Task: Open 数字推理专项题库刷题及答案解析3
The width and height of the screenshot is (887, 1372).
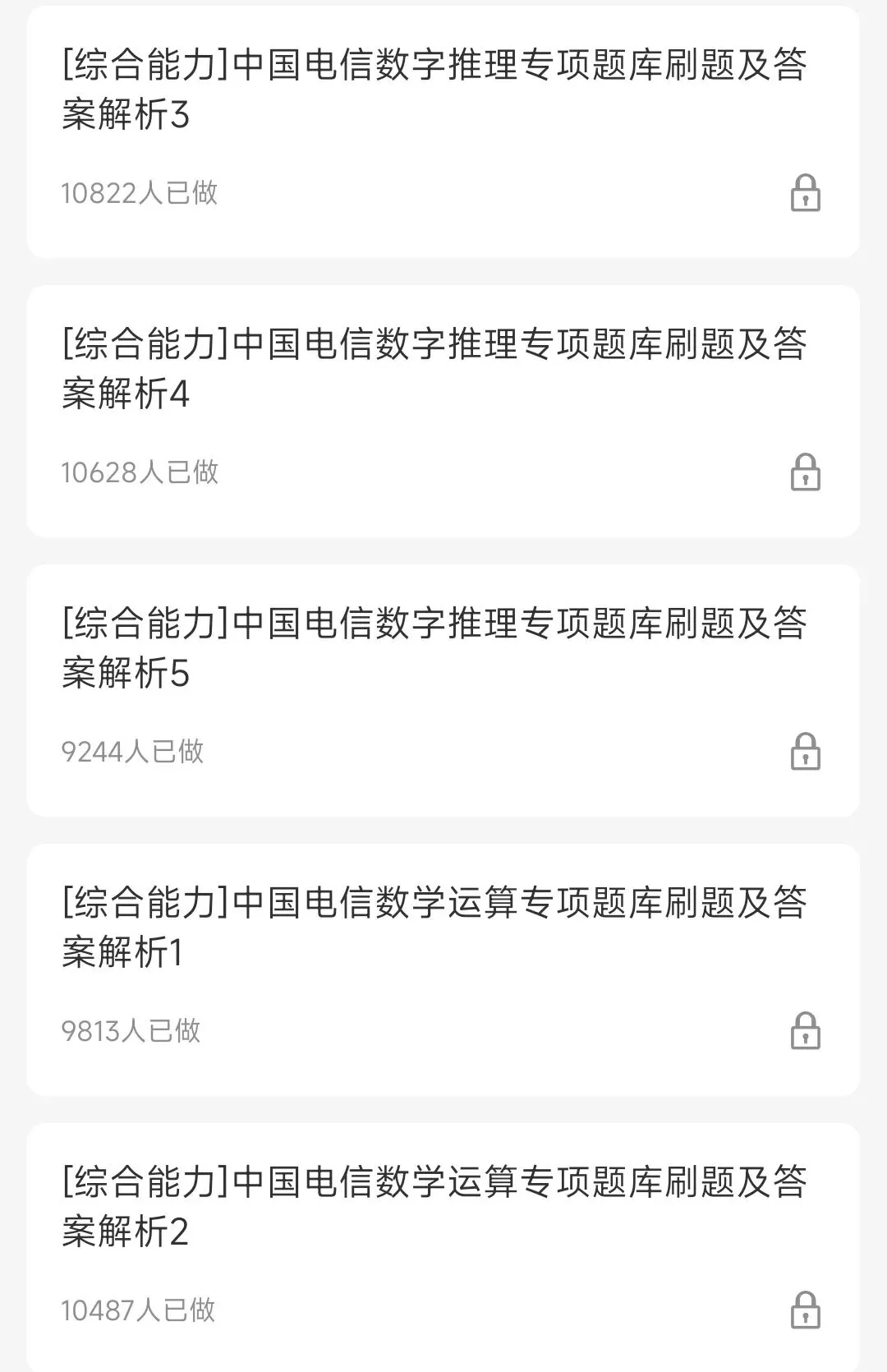Action: point(435,89)
